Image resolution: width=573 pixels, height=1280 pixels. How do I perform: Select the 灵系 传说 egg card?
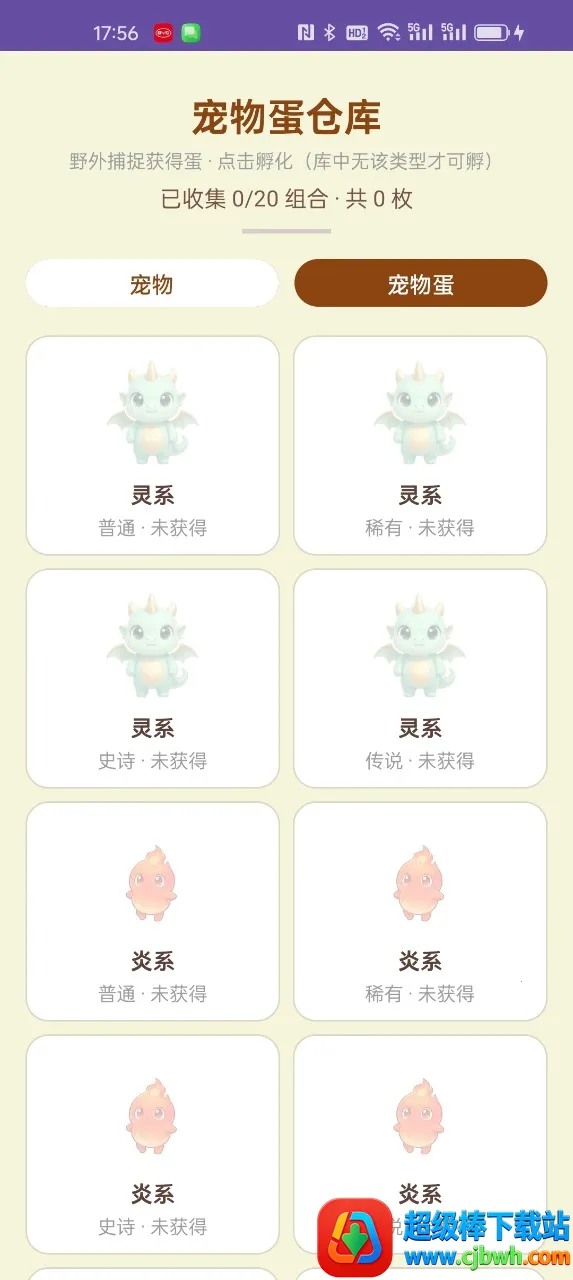pyautogui.click(x=420, y=678)
